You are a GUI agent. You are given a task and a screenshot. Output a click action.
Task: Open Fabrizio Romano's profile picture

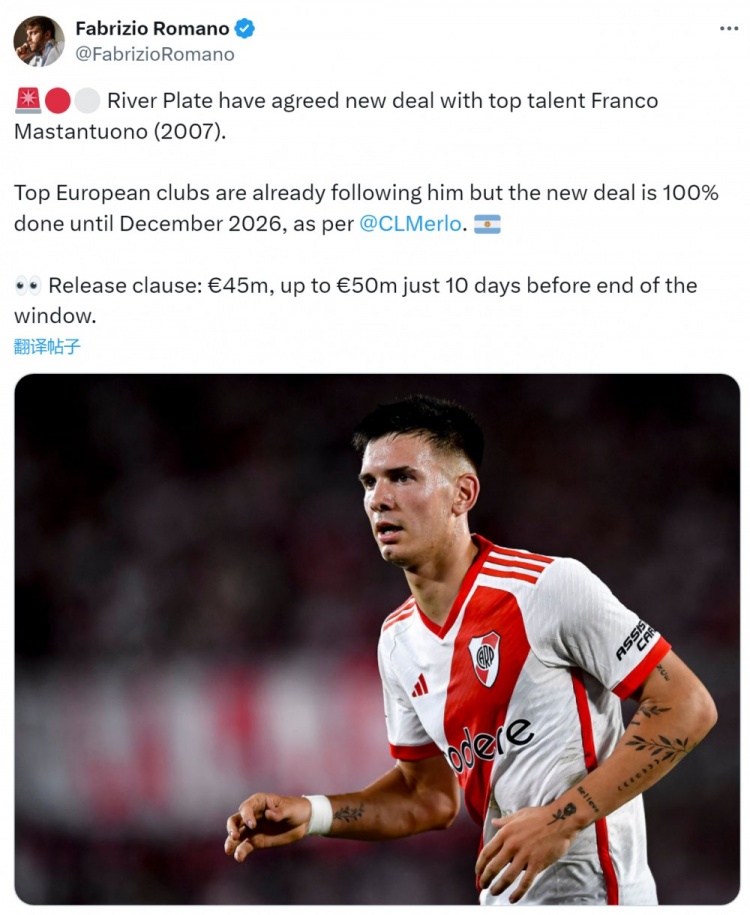coord(39,41)
